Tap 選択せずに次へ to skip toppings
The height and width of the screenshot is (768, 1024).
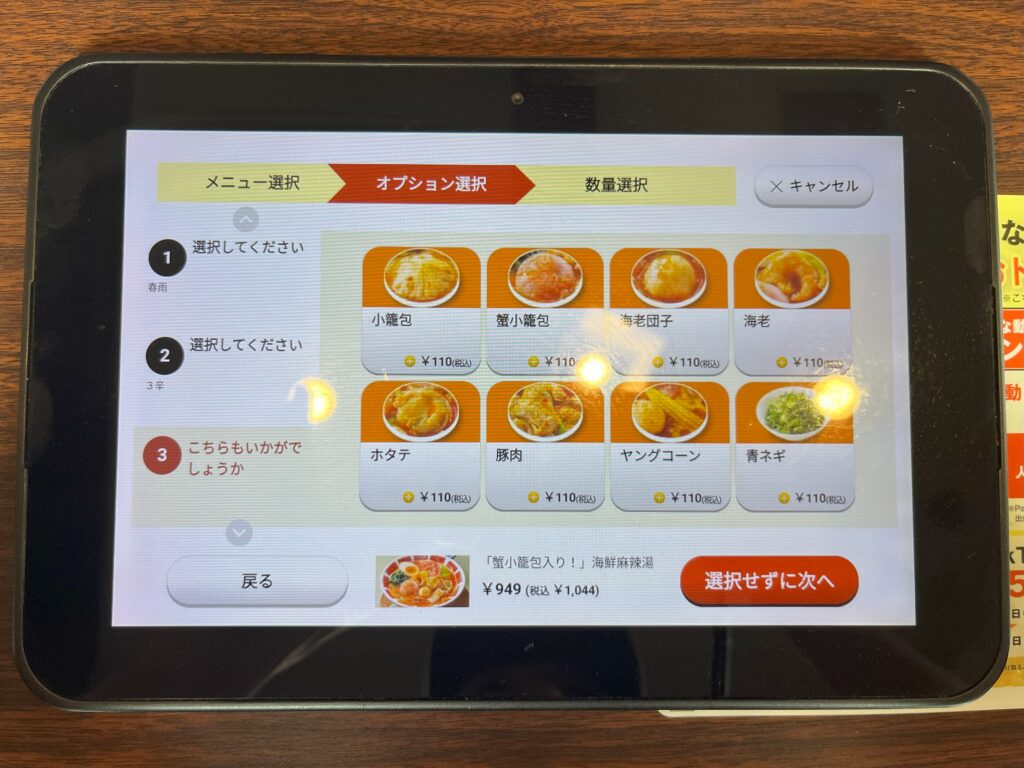(x=769, y=581)
